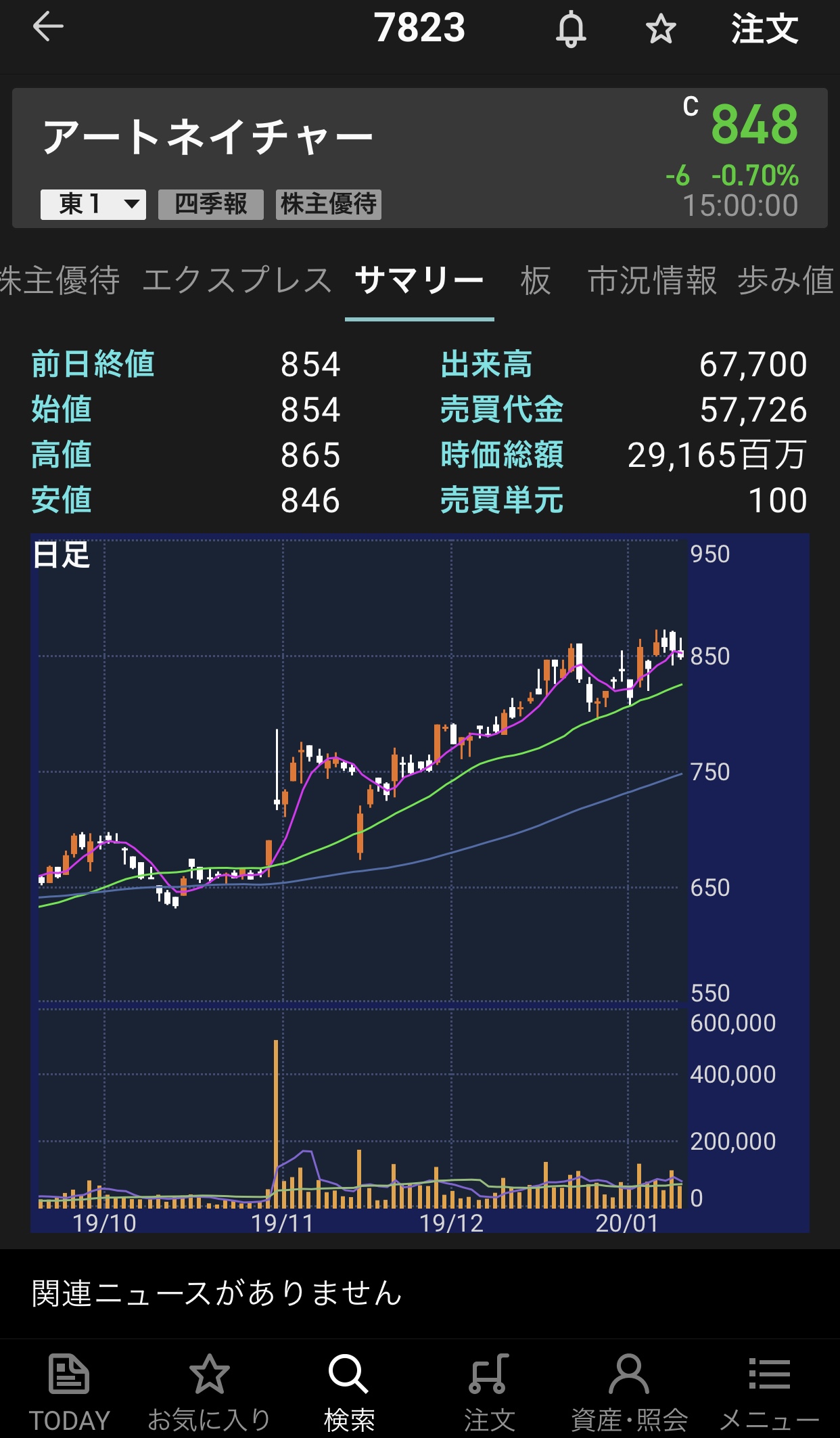The width and height of the screenshot is (840, 1438).
Task: Open the 四季報 report button
Action: click(210, 204)
